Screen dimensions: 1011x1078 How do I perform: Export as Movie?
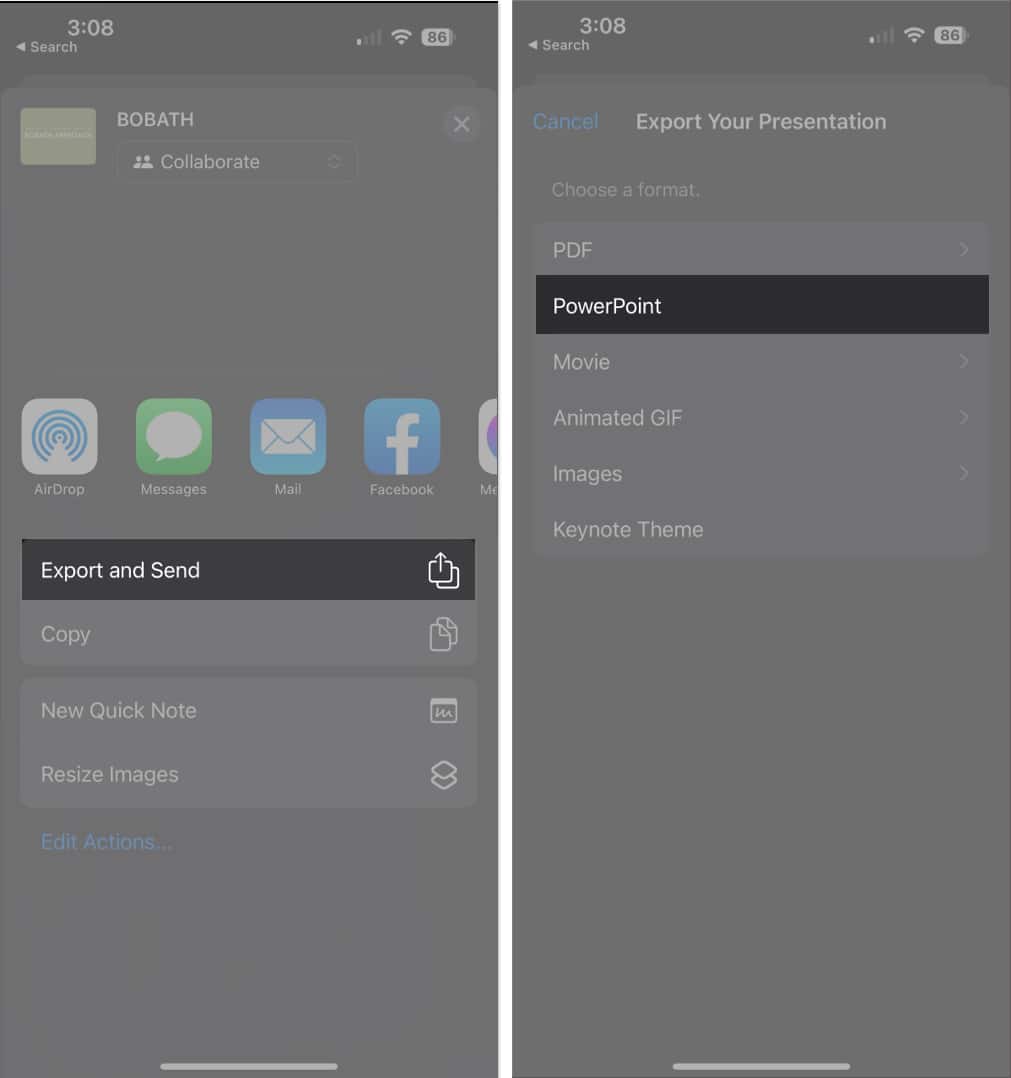pyautogui.click(x=761, y=362)
